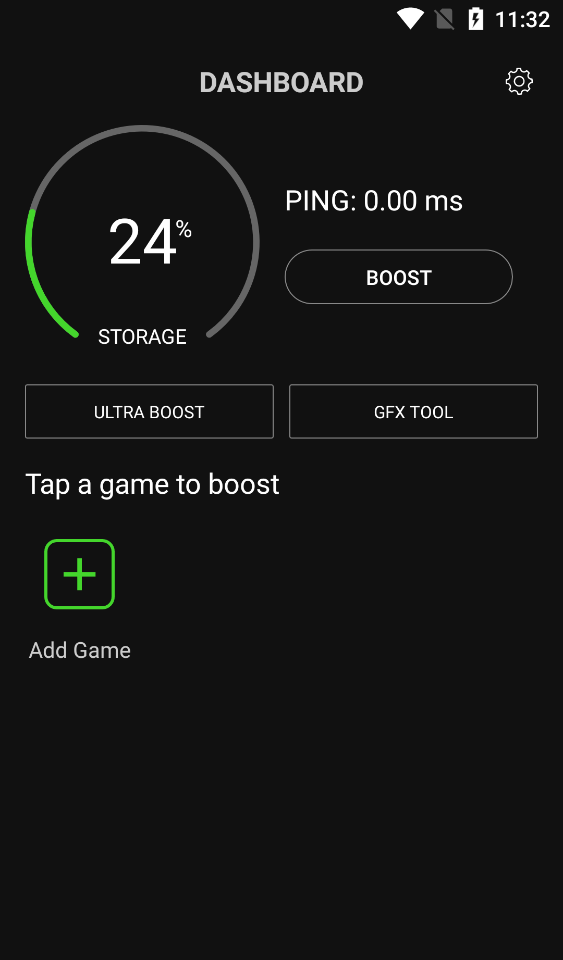The width and height of the screenshot is (563, 960).
Task: Tap the BOOST button
Action: click(x=398, y=277)
